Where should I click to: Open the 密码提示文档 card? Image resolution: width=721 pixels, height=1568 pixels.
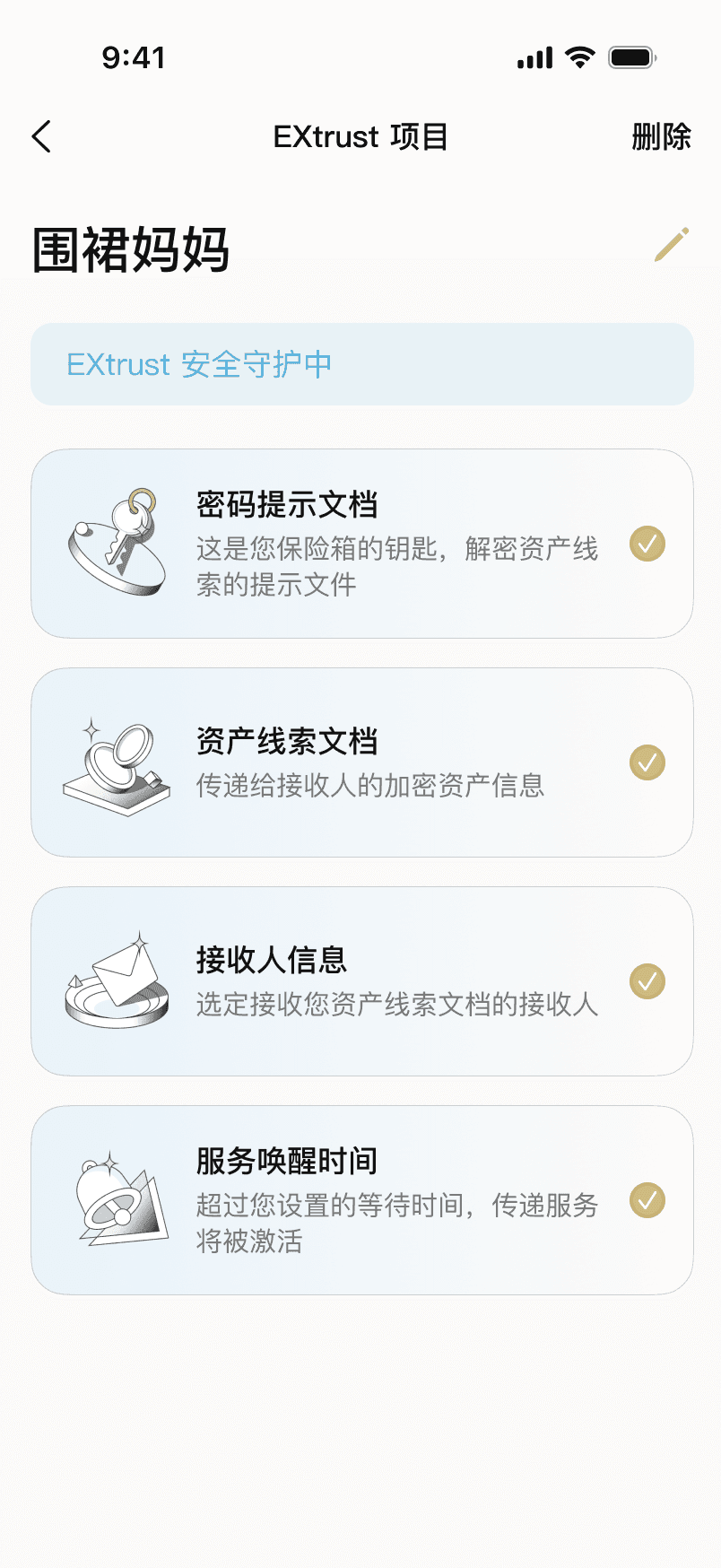tap(361, 544)
